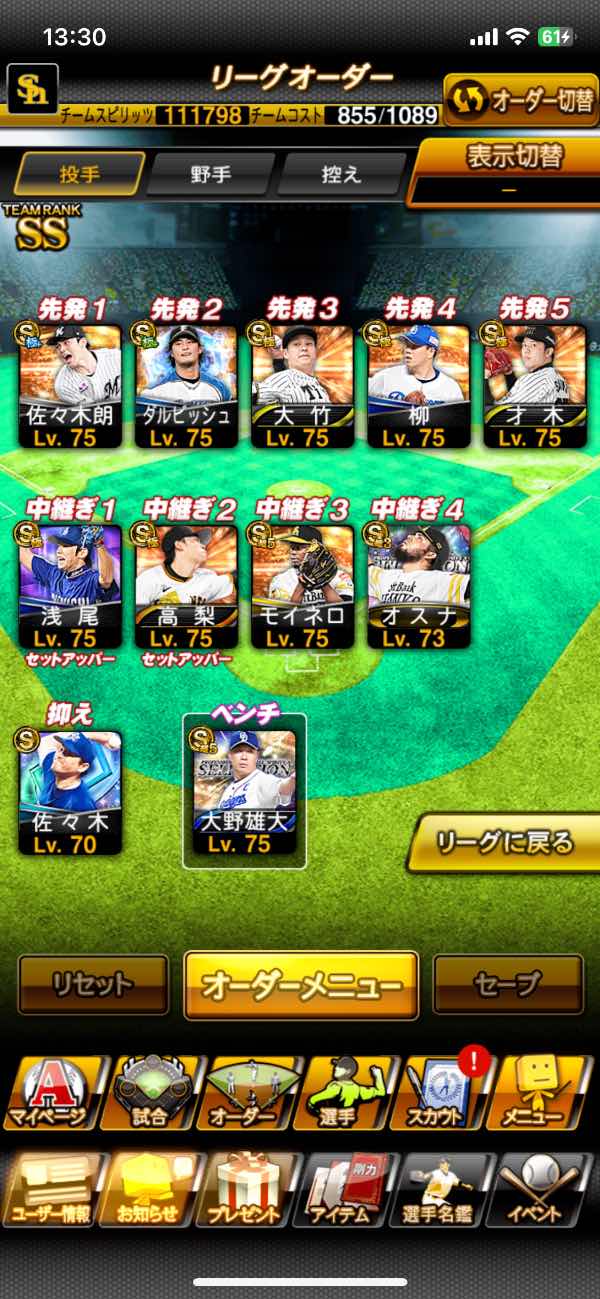Screen dimensions: 600x1299
Task: Select the 投手 tab
Action: point(79,174)
